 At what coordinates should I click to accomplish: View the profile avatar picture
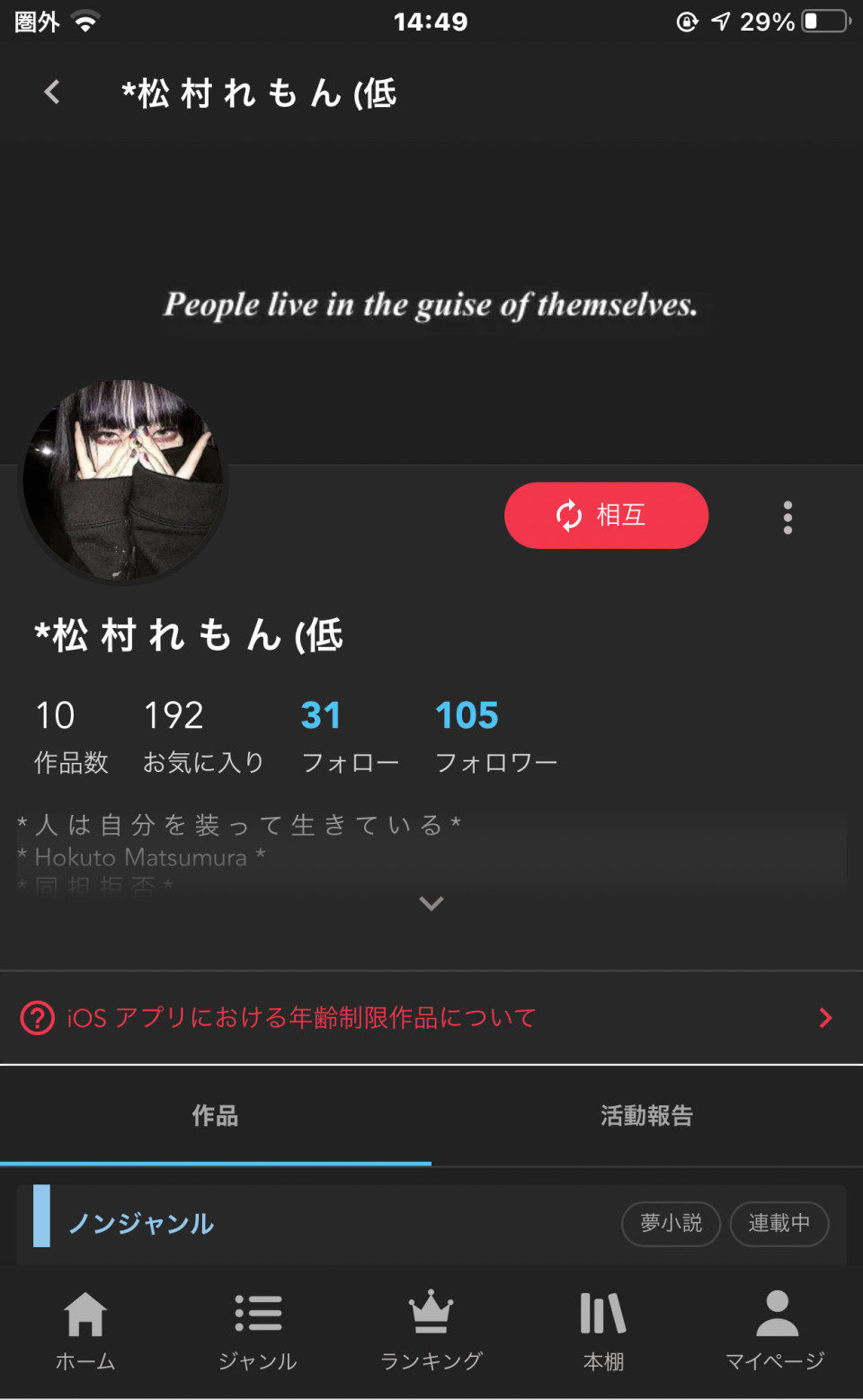click(124, 480)
